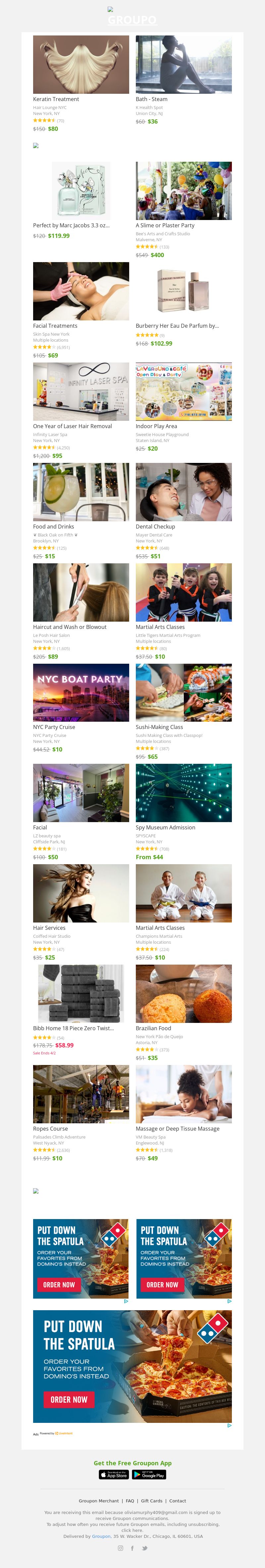Open the Gift Cards link
Image resolution: width=265 pixels, height=1568 pixels.
tap(151, 1501)
